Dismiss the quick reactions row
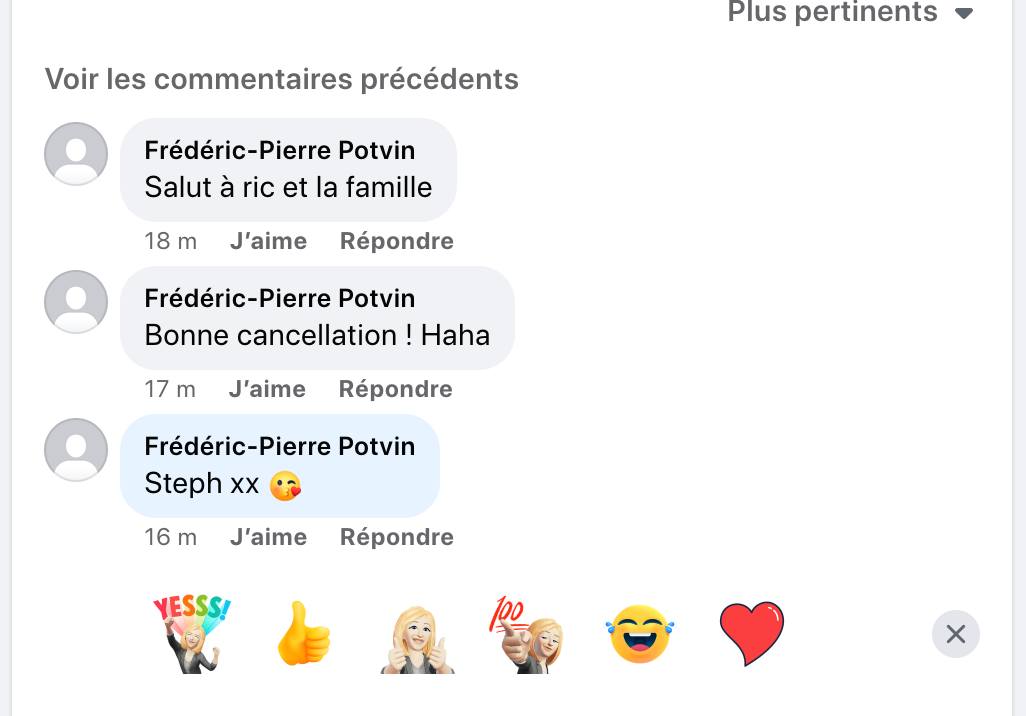Image resolution: width=1026 pixels, height=716 pixels. pos(955,634)
